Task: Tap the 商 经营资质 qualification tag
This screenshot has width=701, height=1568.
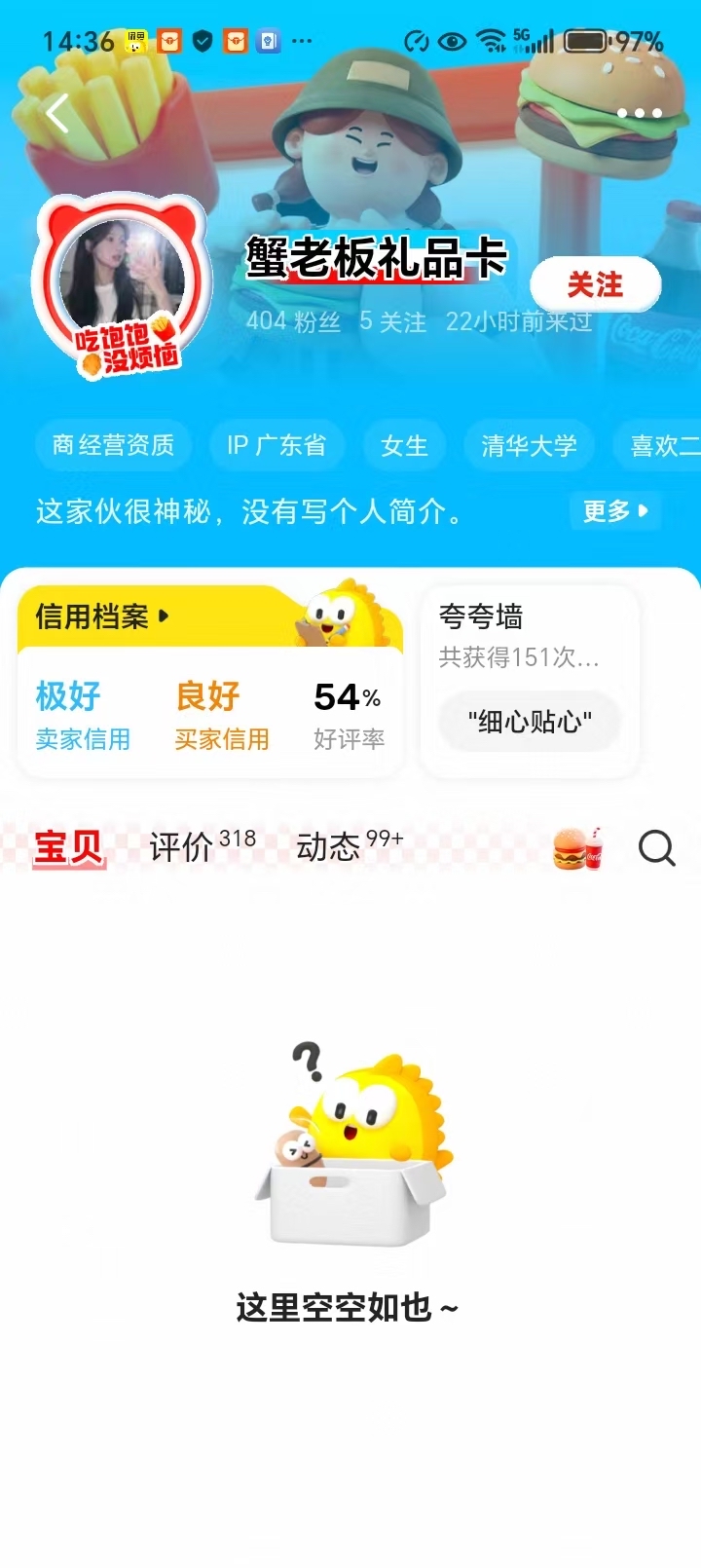Action: (113, 445)
